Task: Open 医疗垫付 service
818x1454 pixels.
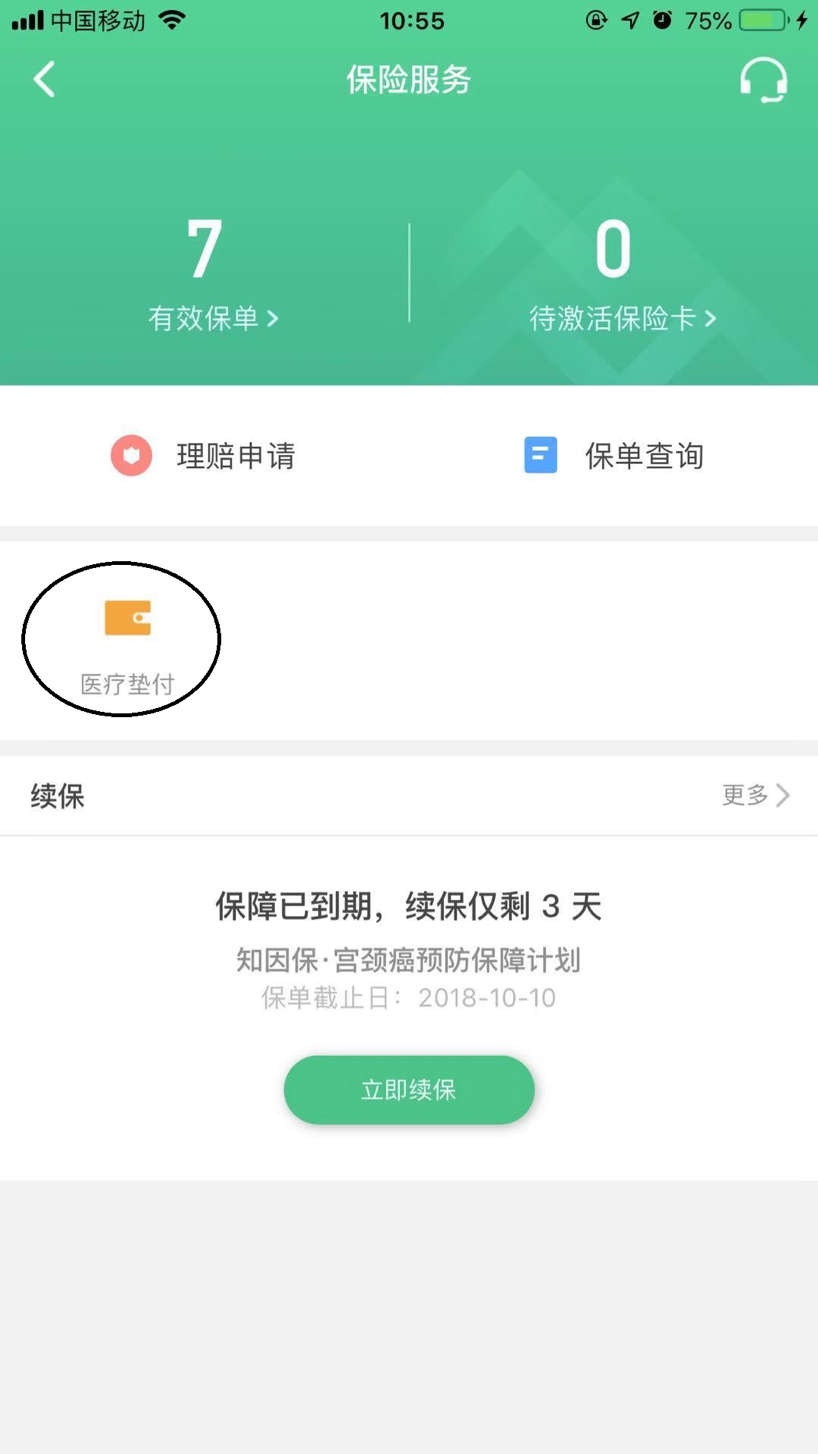Action: (x=127, y=647)
